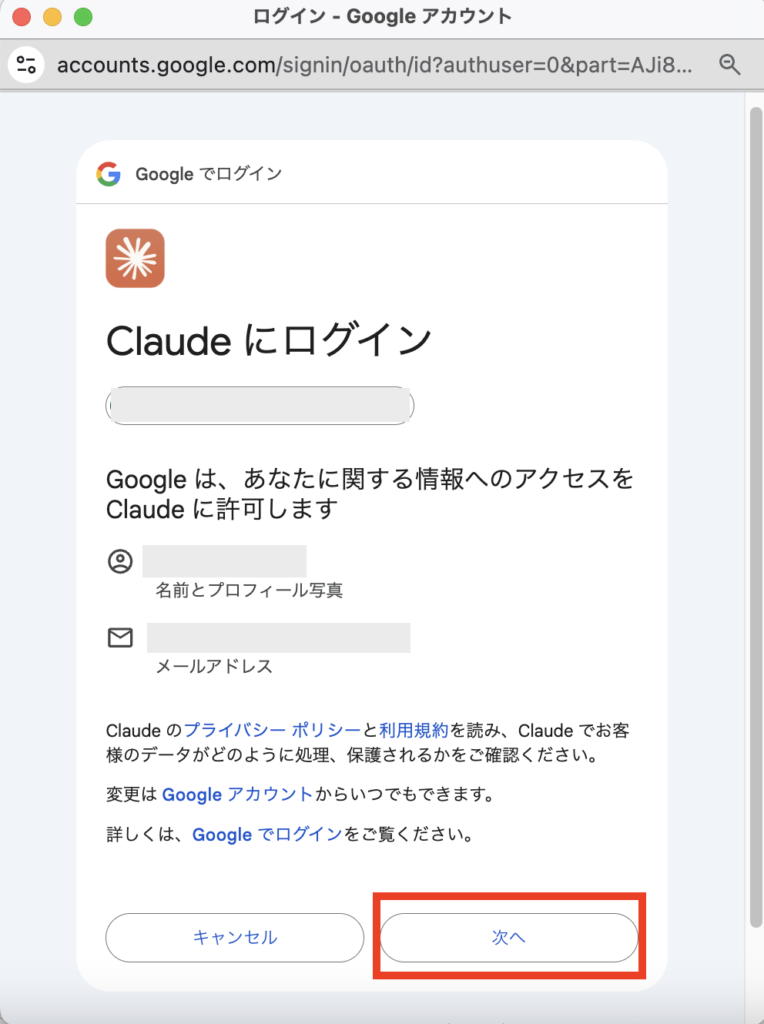Click the person profile icon beside the name
Image resolution: width=764 pixels, height=1024 pixels.
coord(120,561)
